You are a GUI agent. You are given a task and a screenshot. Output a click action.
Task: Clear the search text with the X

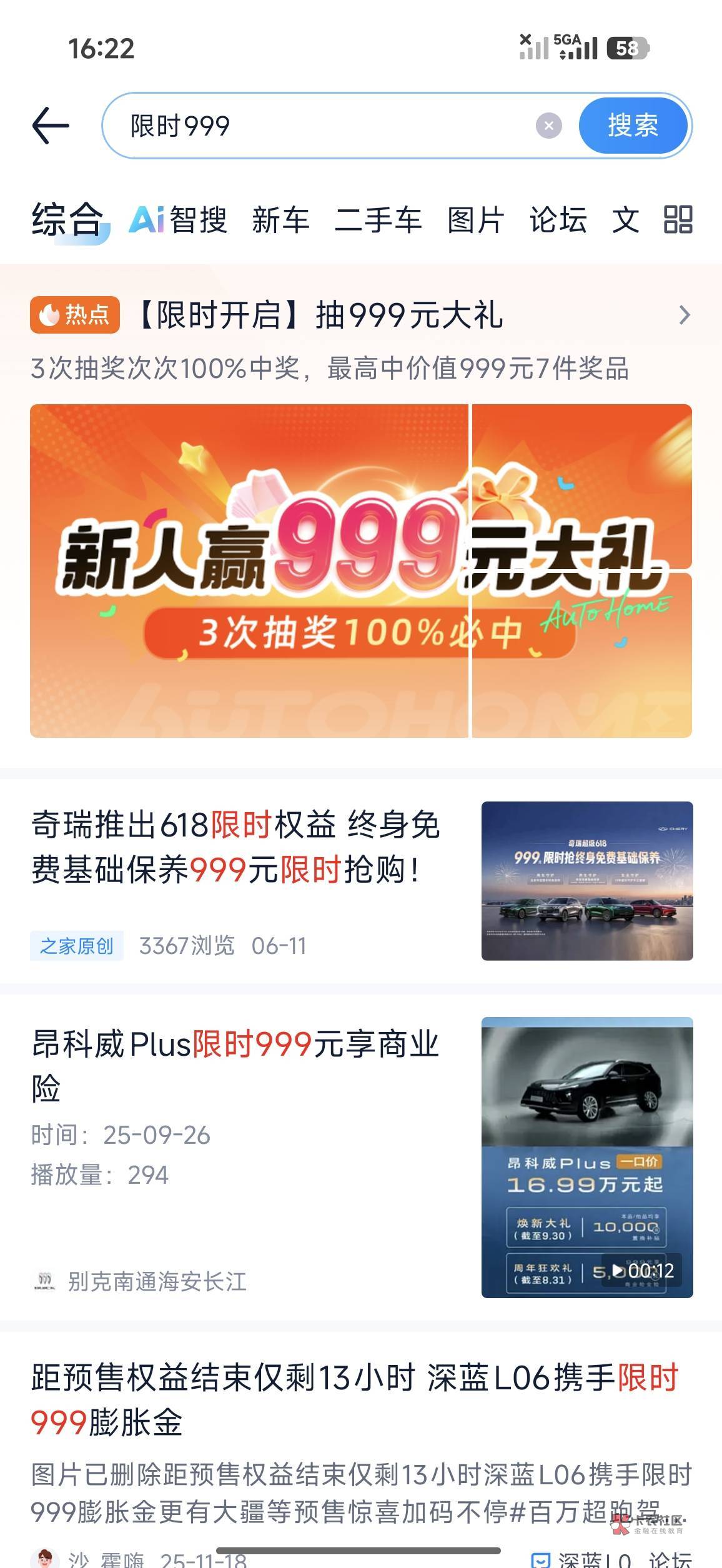[548, 126]
